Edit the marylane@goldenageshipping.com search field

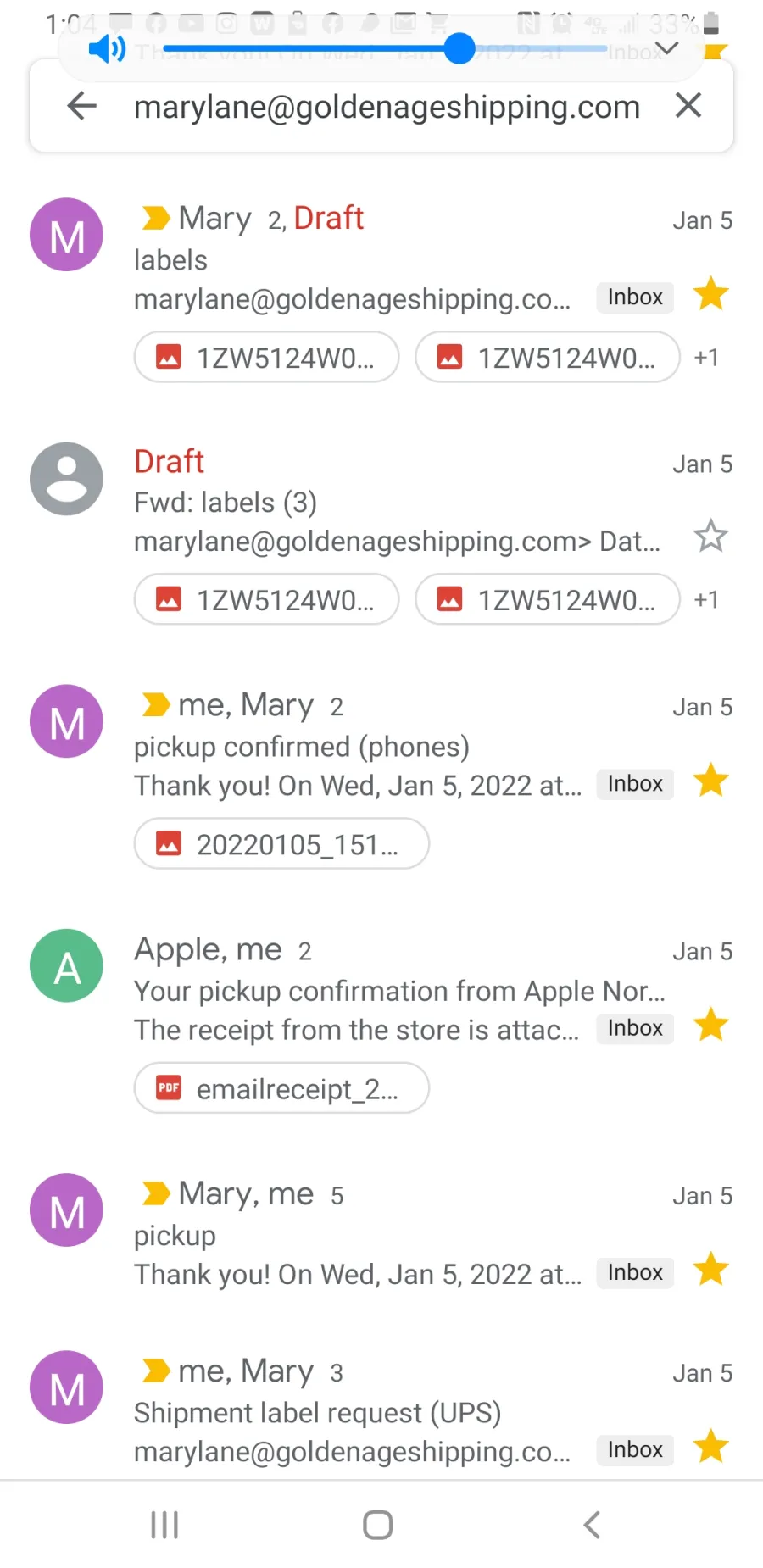tap(387, 107)
